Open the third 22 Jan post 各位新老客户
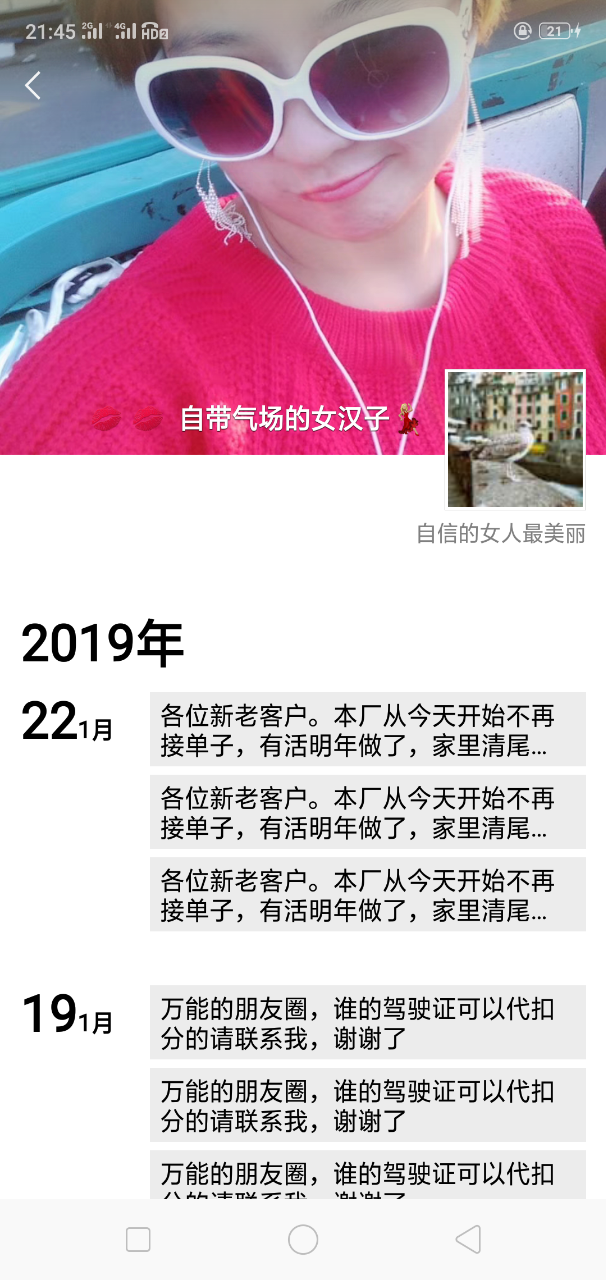 367,894
